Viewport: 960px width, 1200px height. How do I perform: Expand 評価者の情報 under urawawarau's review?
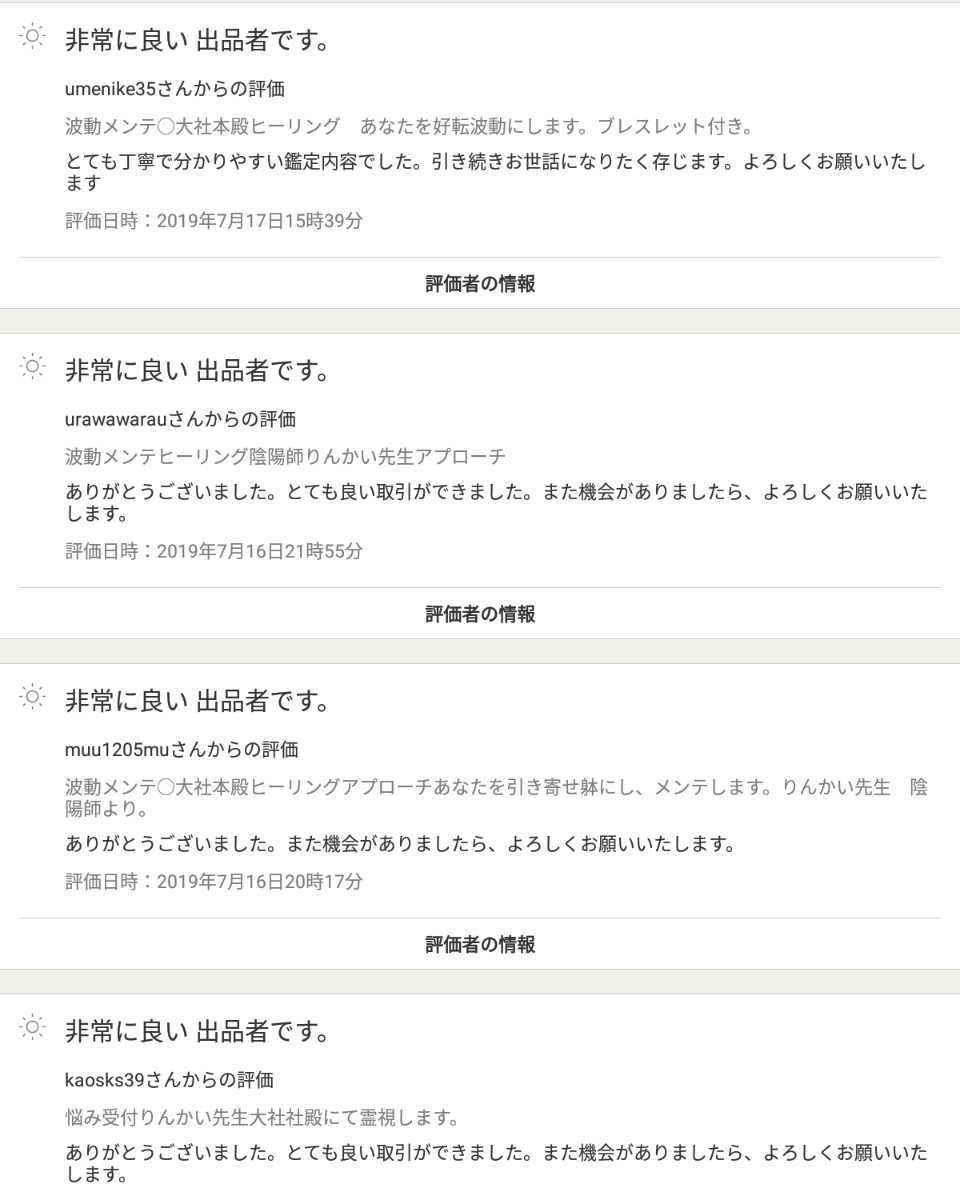[479, 614]
